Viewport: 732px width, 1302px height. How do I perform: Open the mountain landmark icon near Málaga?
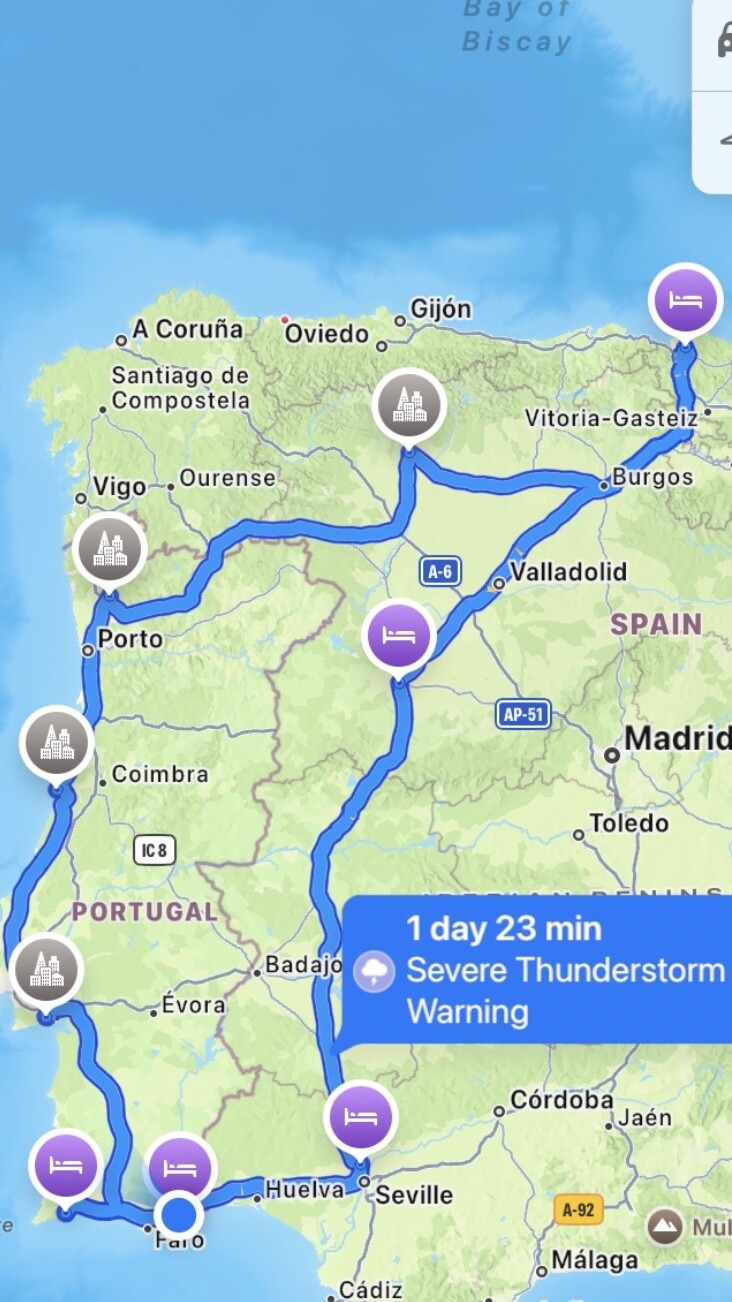tap(665, 1225)
